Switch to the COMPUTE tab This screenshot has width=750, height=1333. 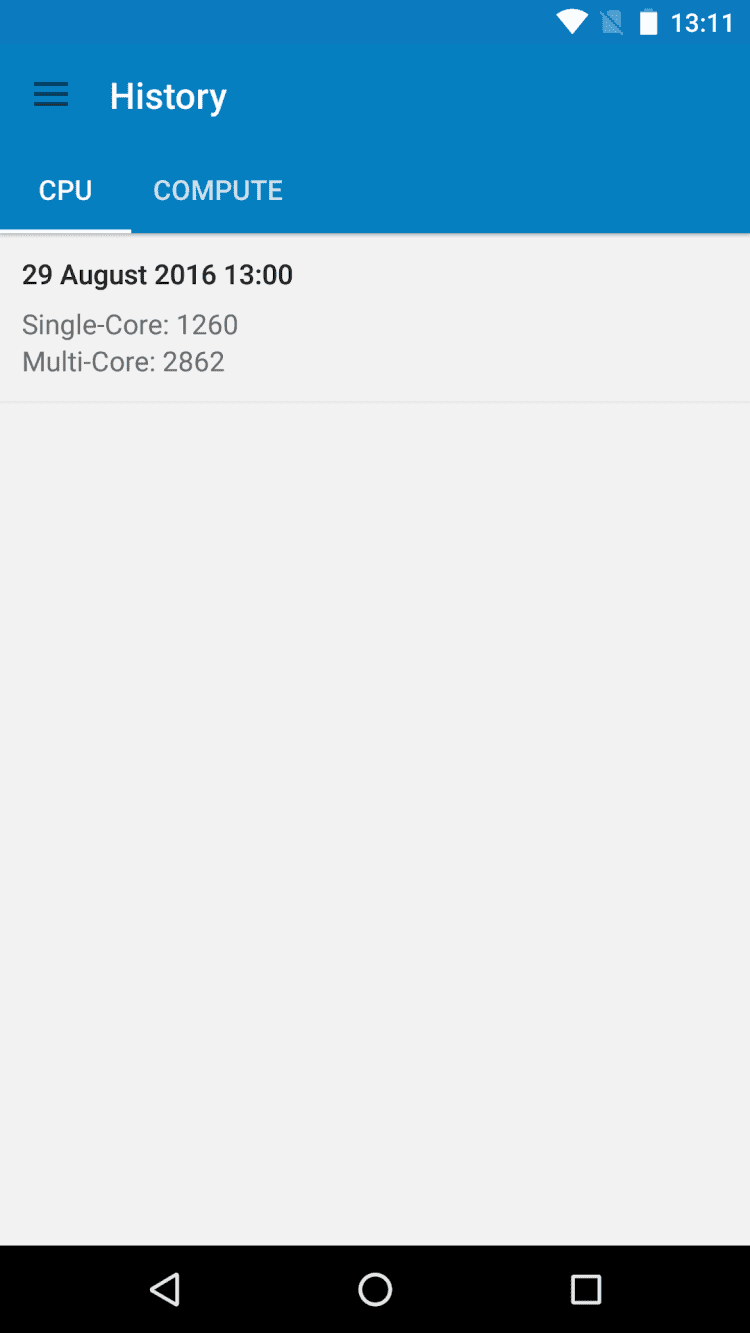pos(218,190)
